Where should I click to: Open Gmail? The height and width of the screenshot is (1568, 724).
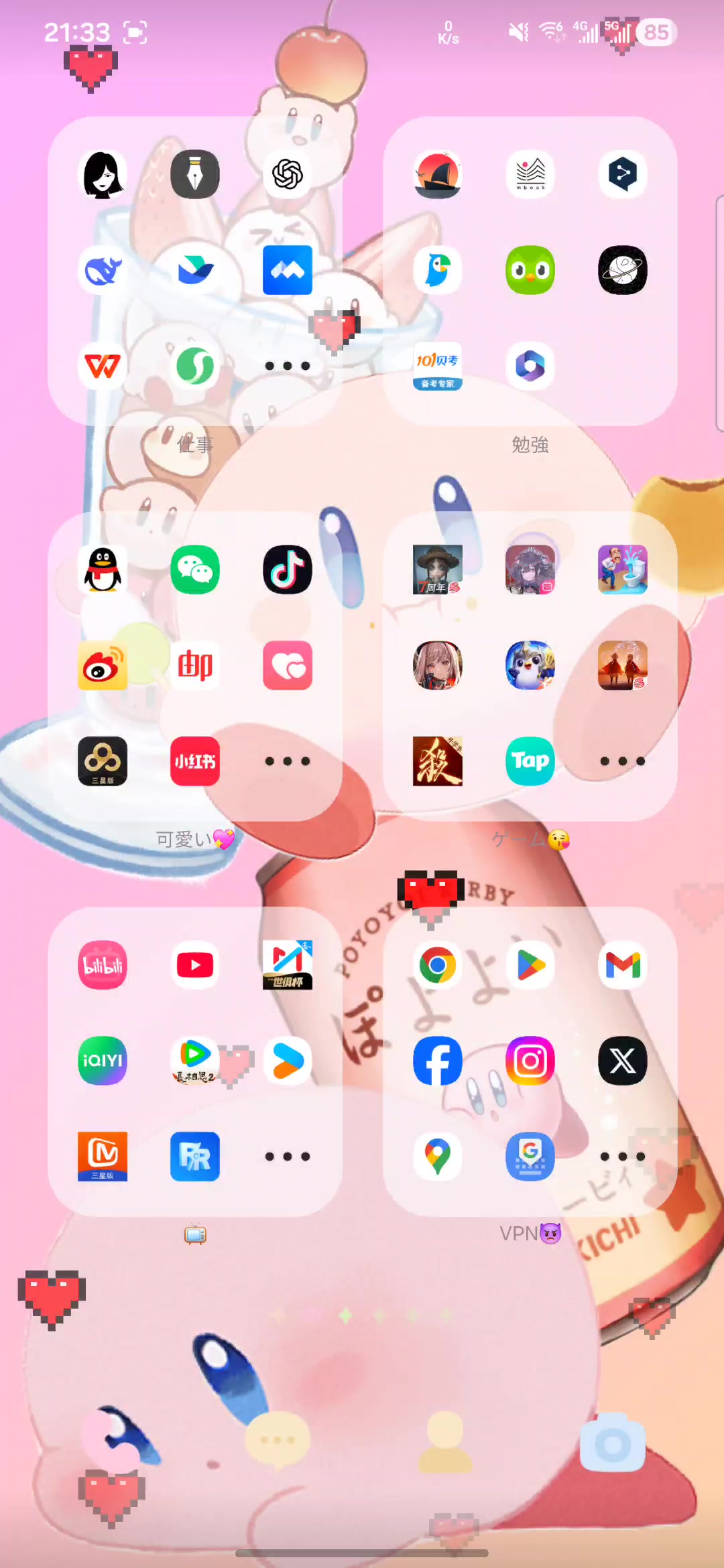(622, 965)
